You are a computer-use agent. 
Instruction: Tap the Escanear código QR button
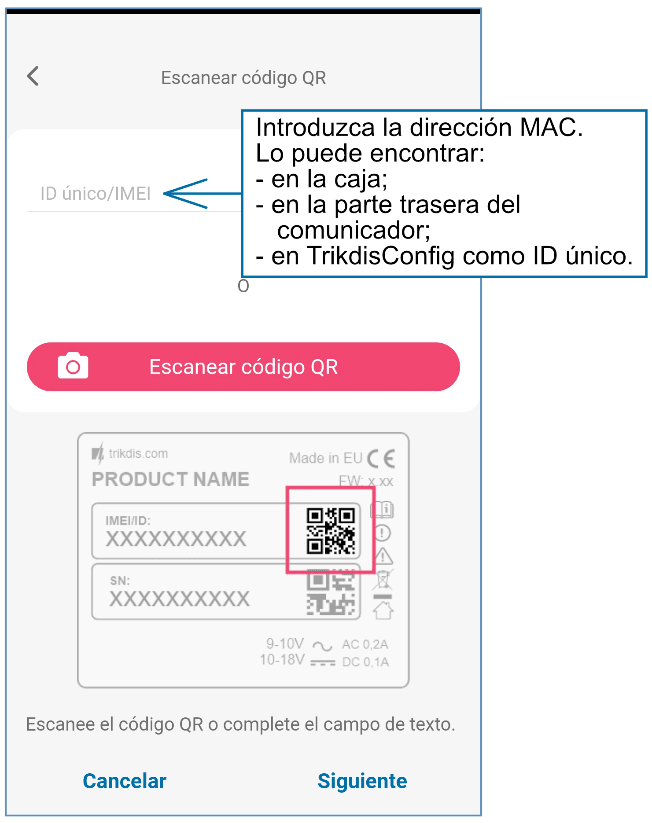(x=243, y=367)
